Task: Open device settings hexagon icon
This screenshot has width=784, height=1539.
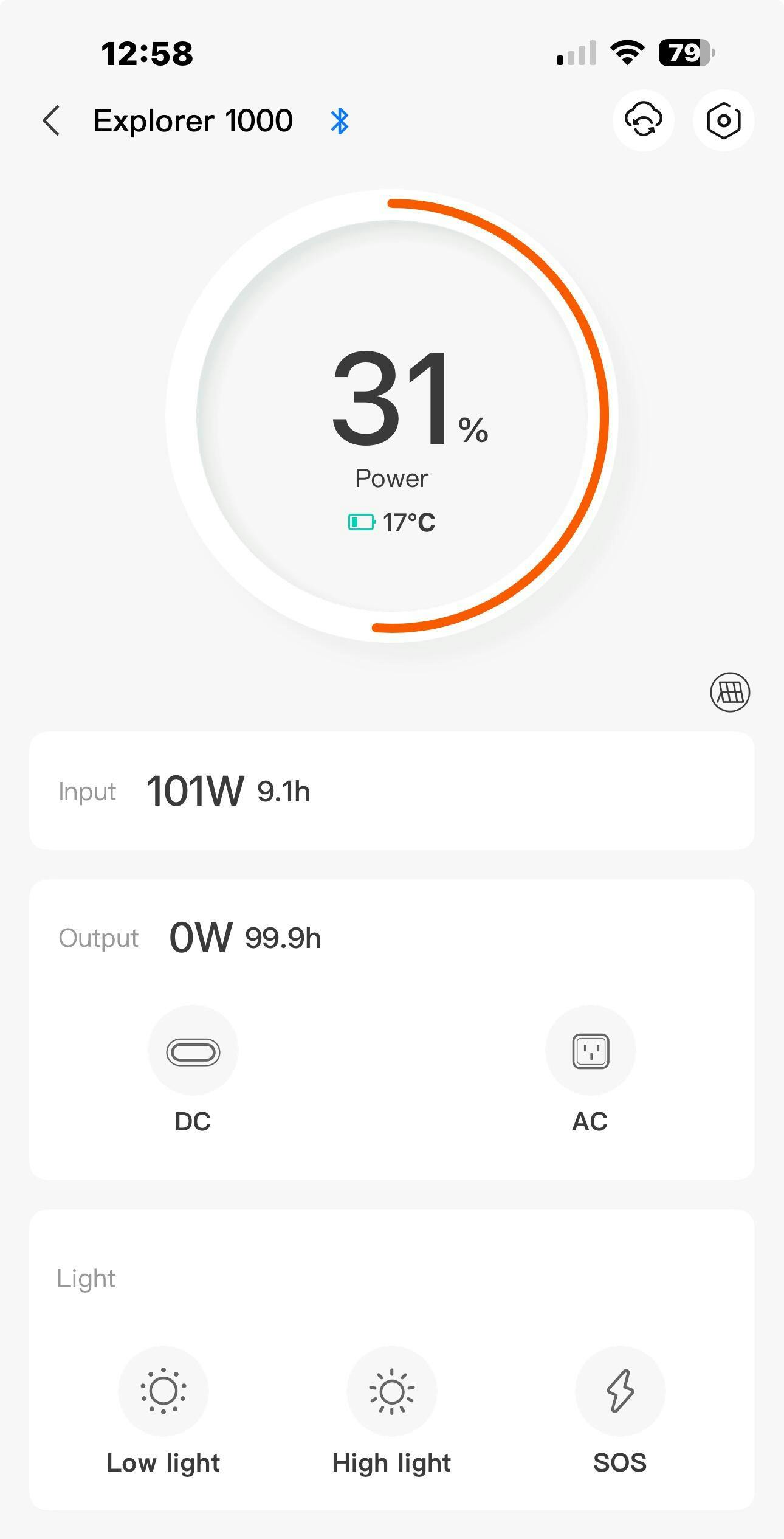Action: [x=723, y=120]
